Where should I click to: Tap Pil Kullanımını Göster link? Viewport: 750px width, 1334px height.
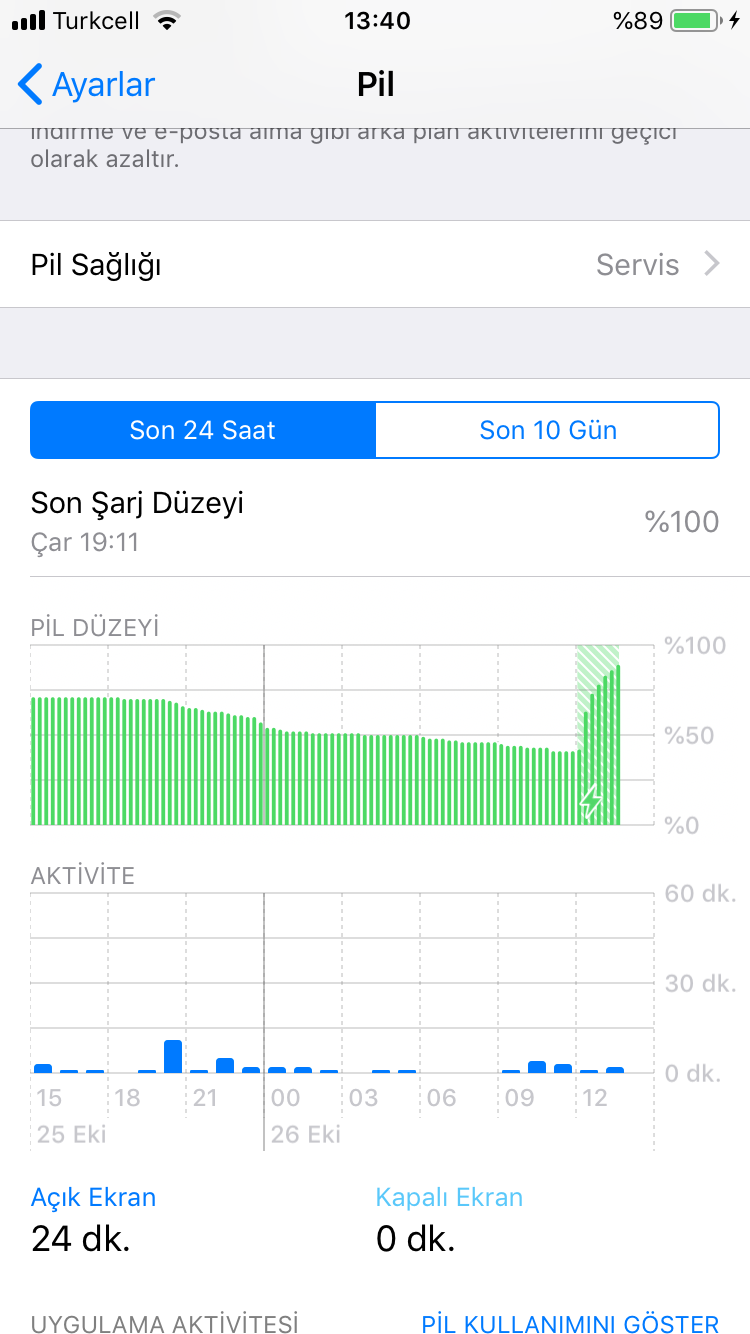(570, 1324)
